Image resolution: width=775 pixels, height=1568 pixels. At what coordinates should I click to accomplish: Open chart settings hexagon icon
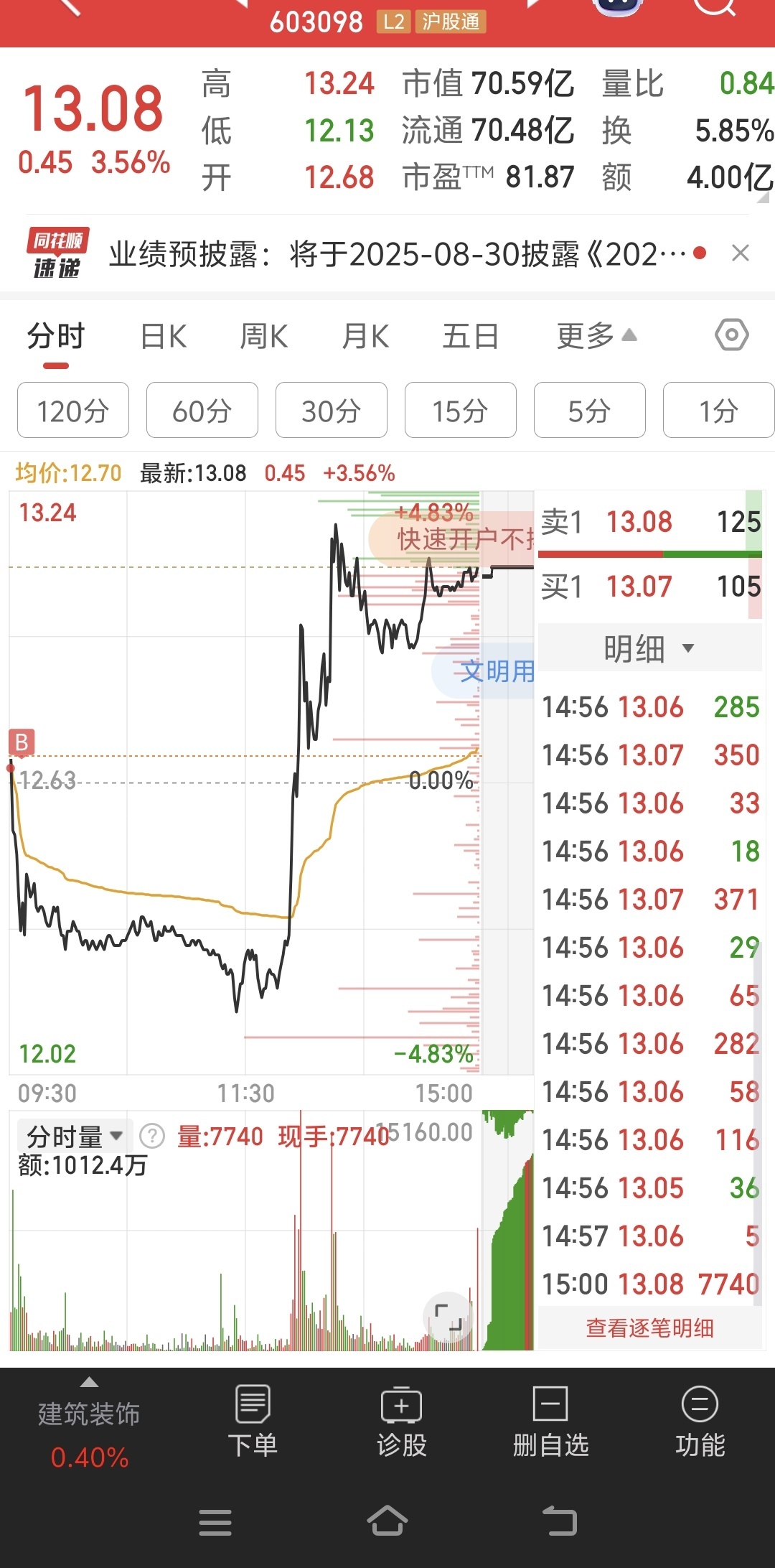(x=732, y=335)
